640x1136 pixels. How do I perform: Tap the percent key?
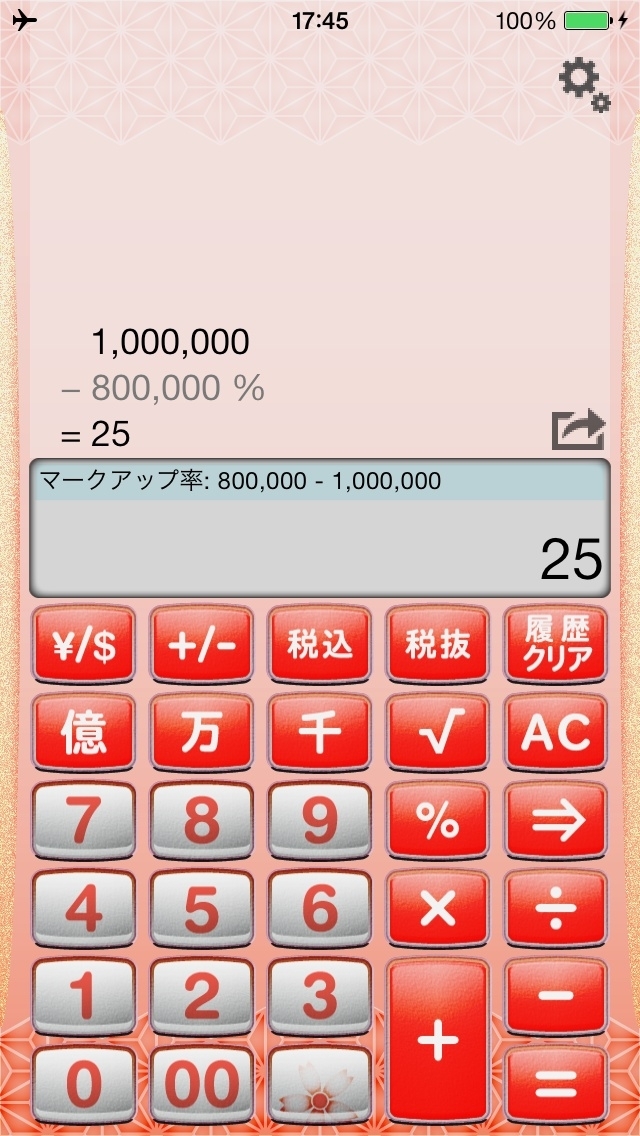pyautogui.click(x=438, y=822)
